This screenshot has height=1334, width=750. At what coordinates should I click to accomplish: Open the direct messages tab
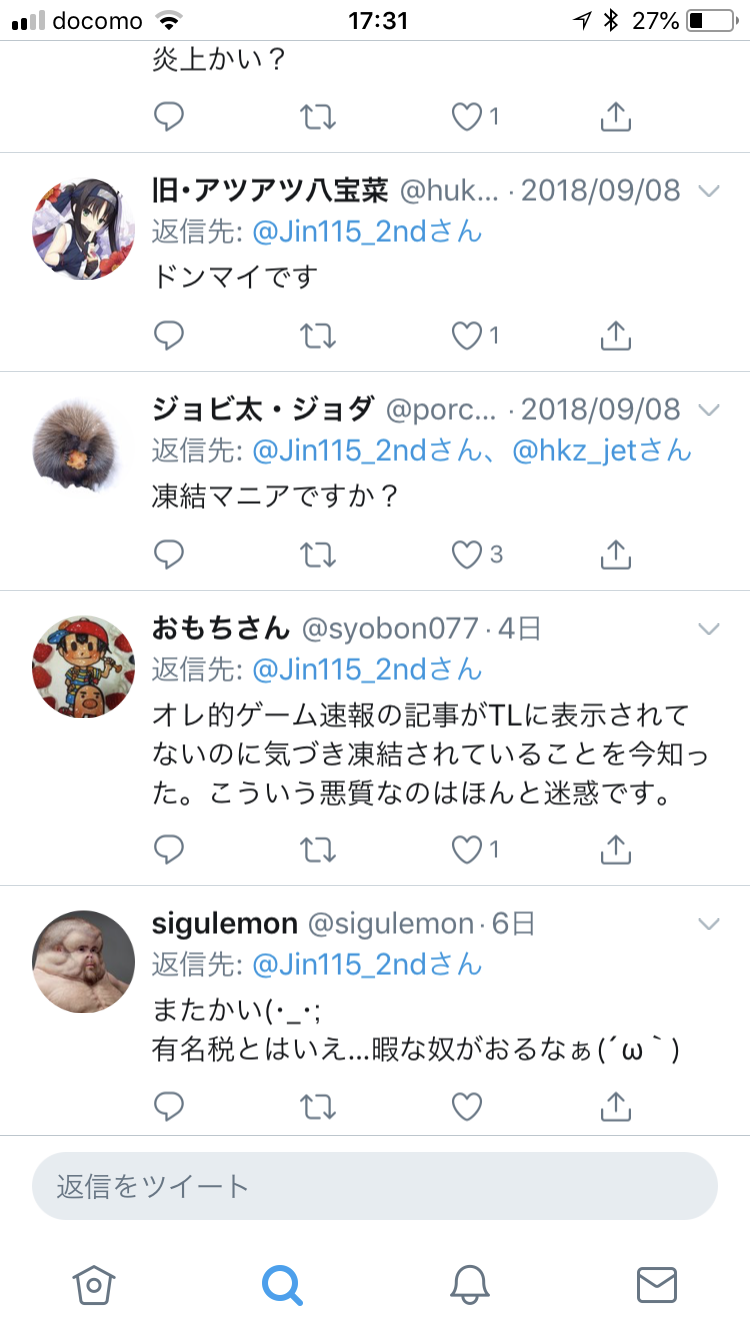pyautogui.click(x=657, y=1284)
